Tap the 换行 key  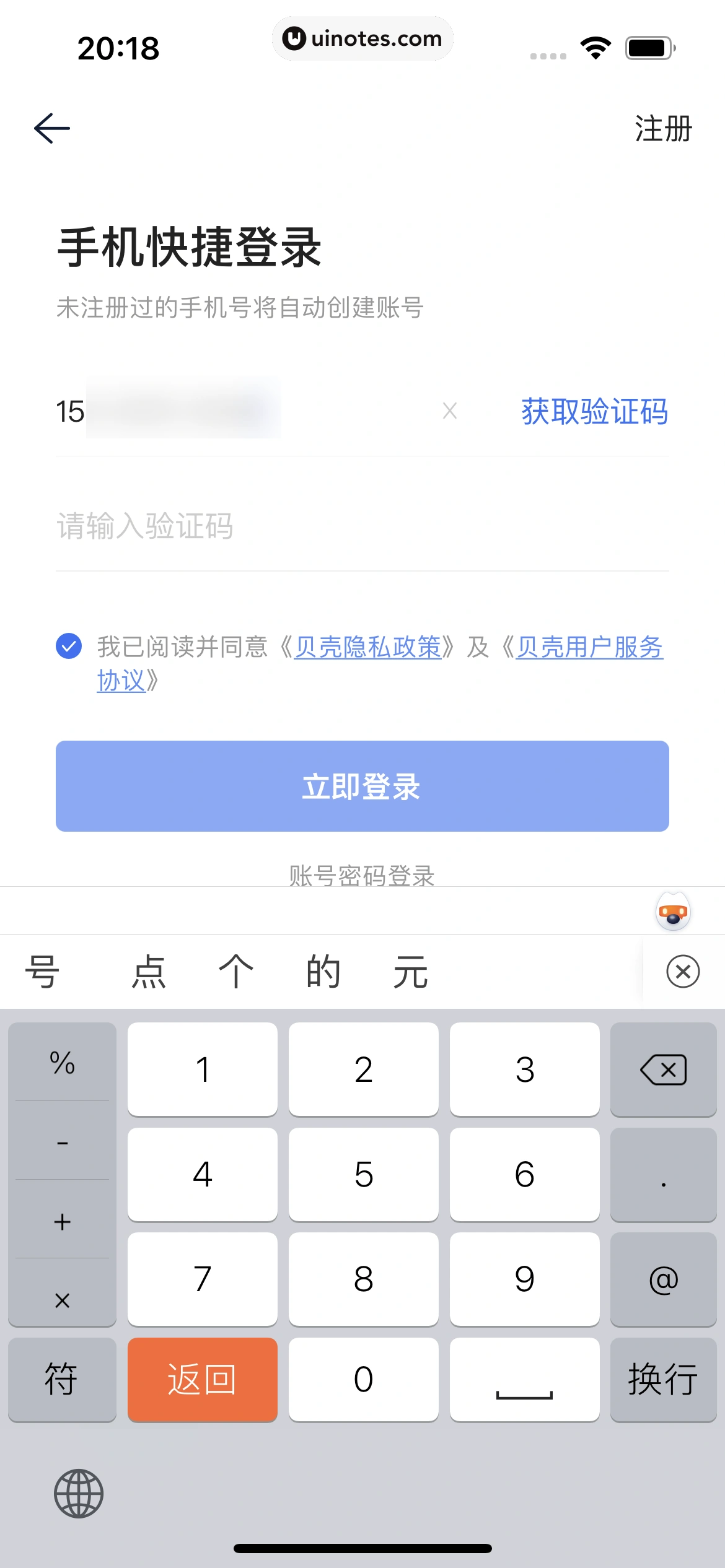663,1380
